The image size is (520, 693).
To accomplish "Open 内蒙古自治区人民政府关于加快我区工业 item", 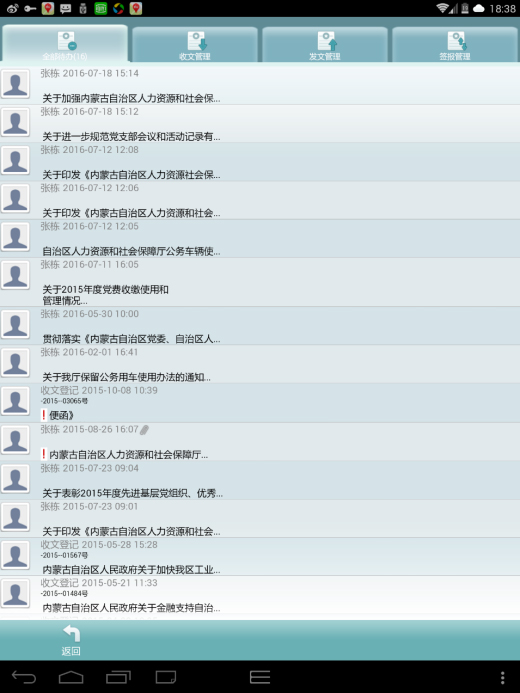I will coord(260,557).
